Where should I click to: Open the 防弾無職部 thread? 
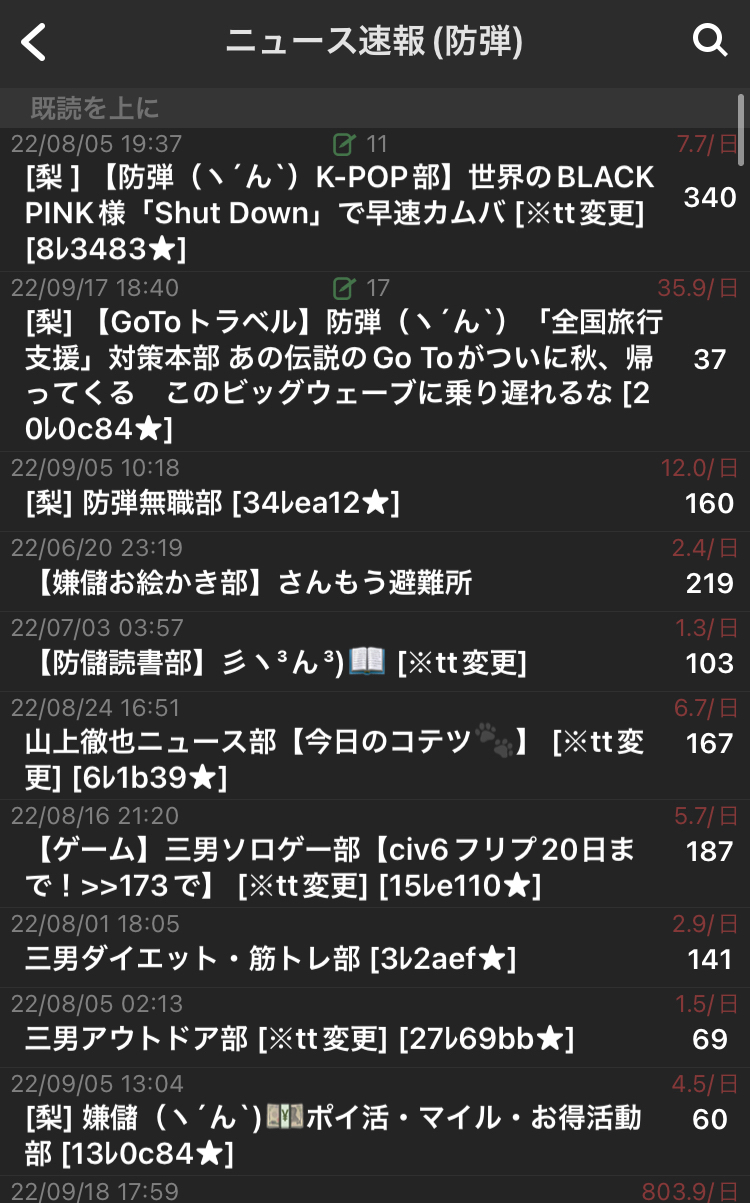point(375,491)
